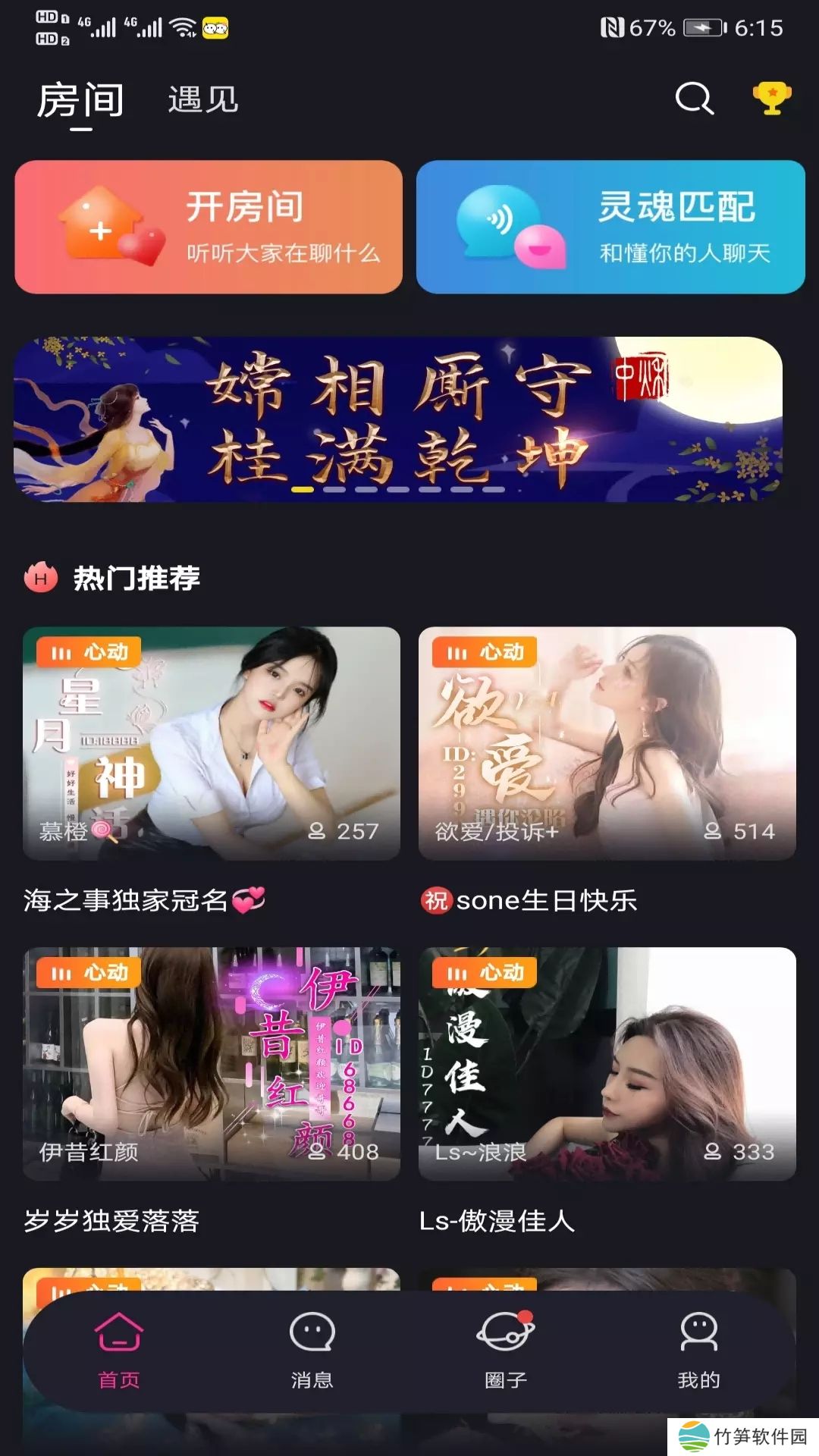Open the 婵相厮守 桂满乾坤 banner
The image size is (819, 1456).
398,419
